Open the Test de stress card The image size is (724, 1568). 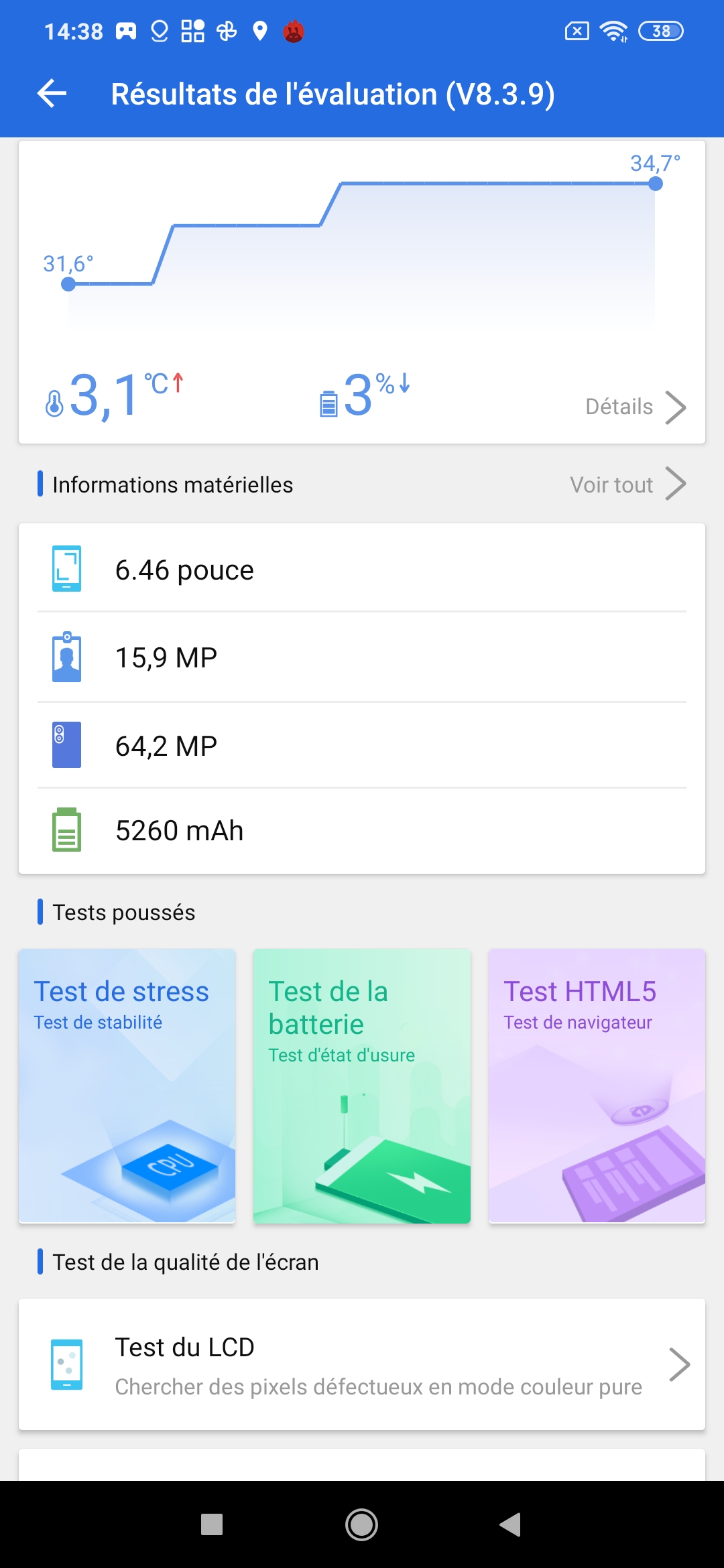point(127,1086)
